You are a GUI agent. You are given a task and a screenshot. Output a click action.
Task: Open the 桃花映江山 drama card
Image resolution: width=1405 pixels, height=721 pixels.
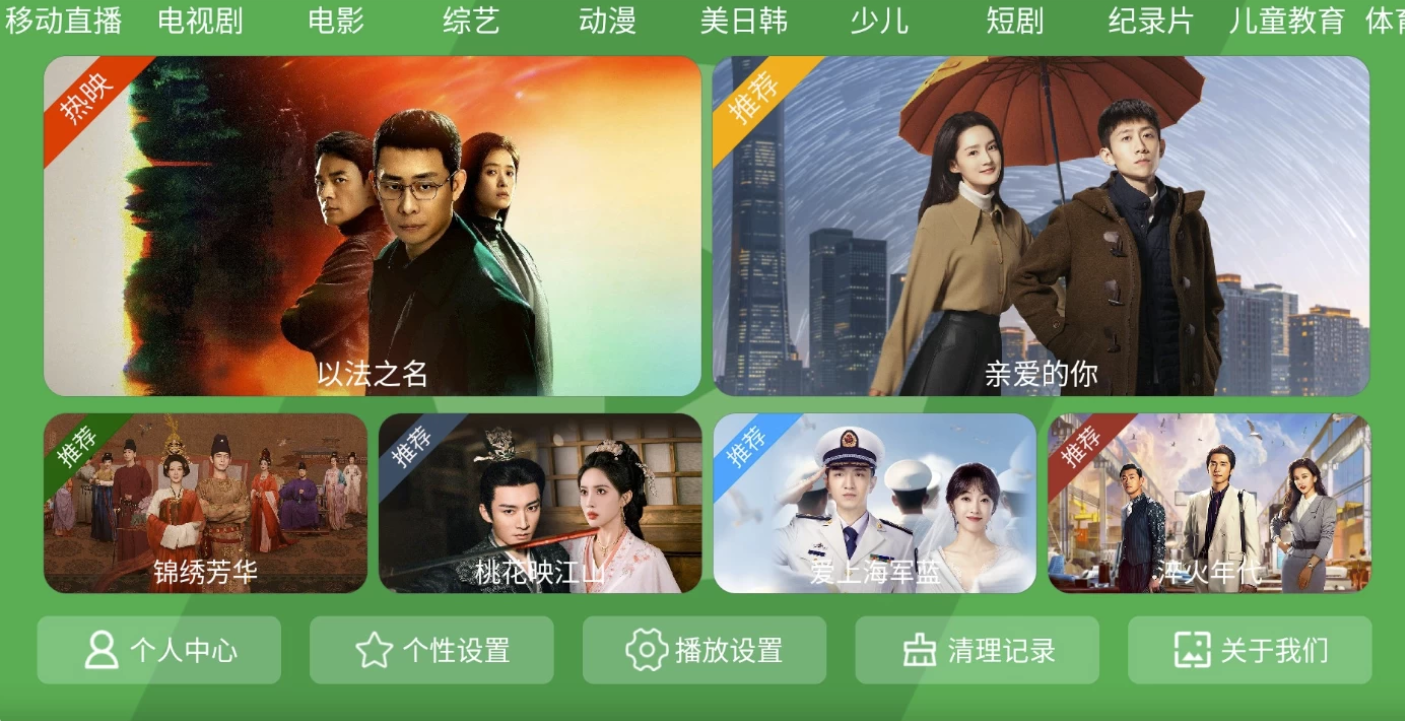tap(540, 503)
